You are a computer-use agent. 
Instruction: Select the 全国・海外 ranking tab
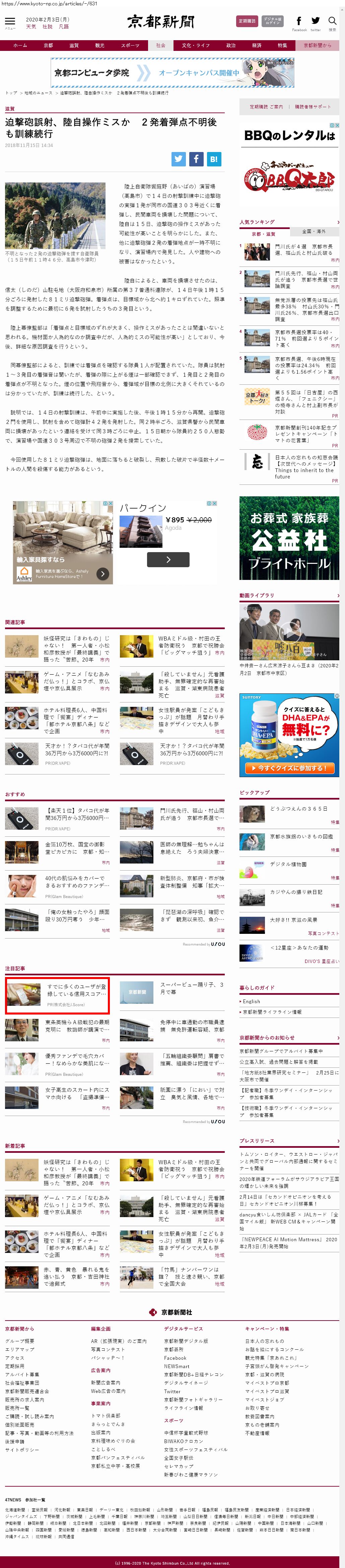314,231
